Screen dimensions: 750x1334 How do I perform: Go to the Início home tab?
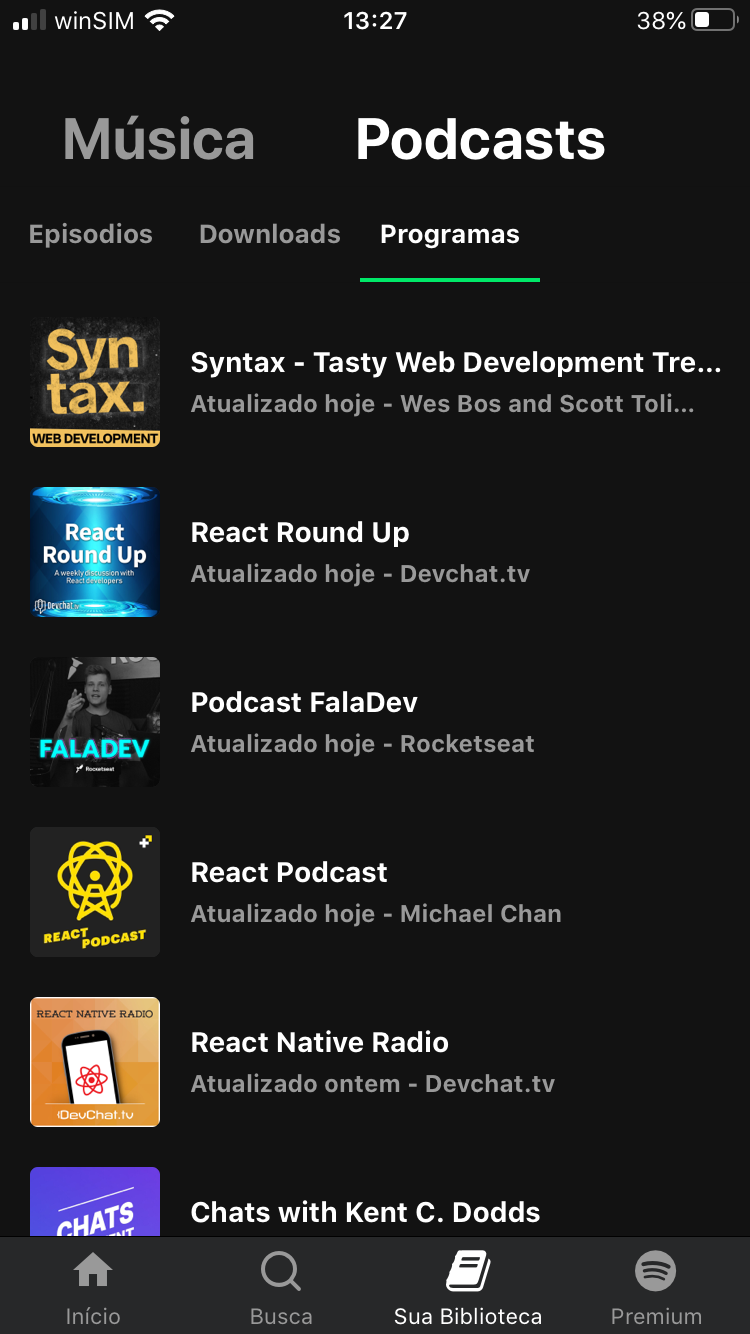(x=93, y=1288)
